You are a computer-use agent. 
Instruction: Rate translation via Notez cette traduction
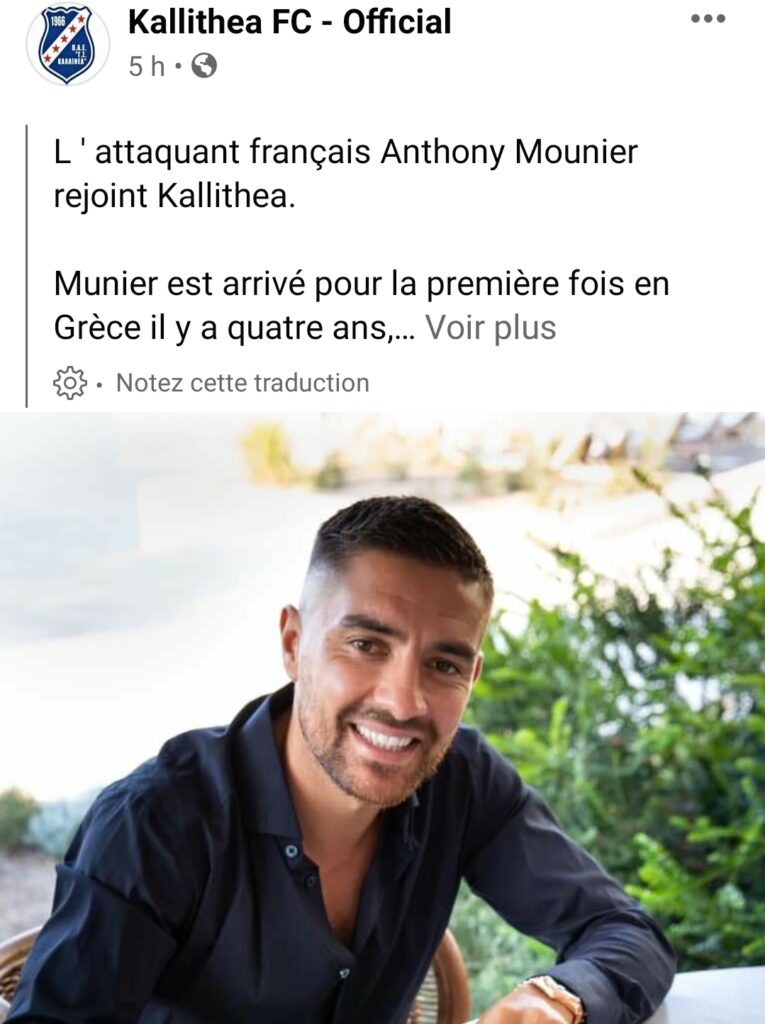[x=242, y=383]
